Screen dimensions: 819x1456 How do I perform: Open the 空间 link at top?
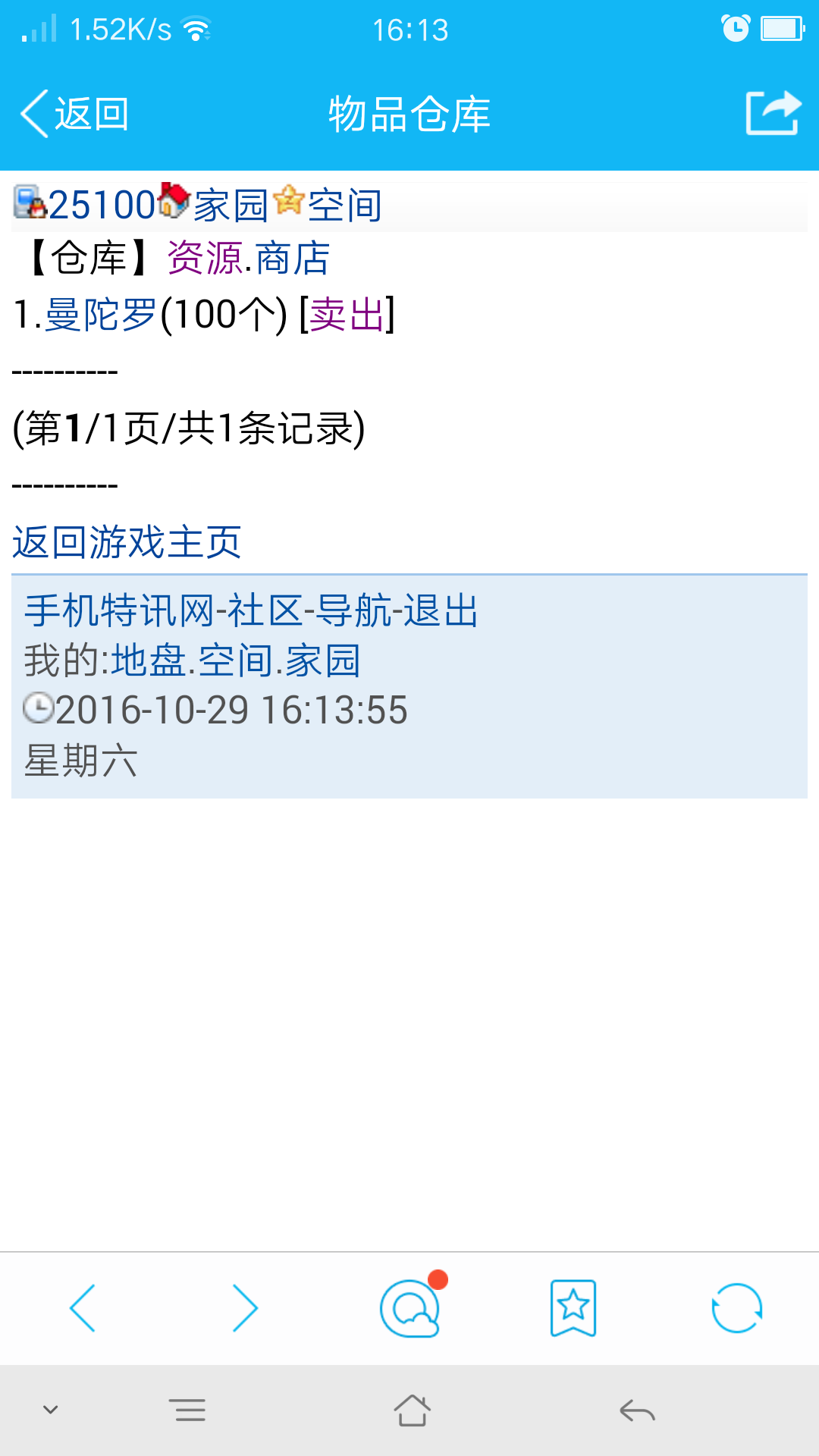(344, 206)
